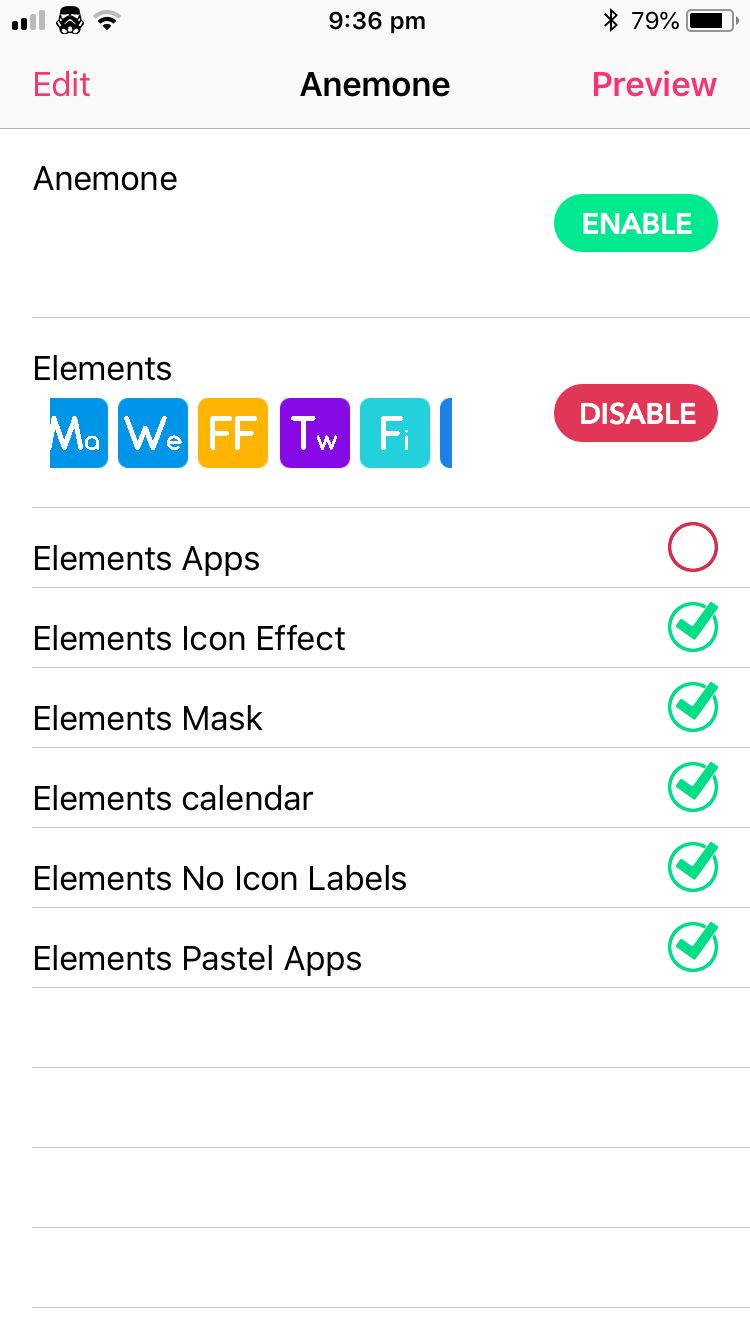This screenshot has height=1334, width=750.
Task: Toggle off Elements calendar
Action: pos(693,787)
